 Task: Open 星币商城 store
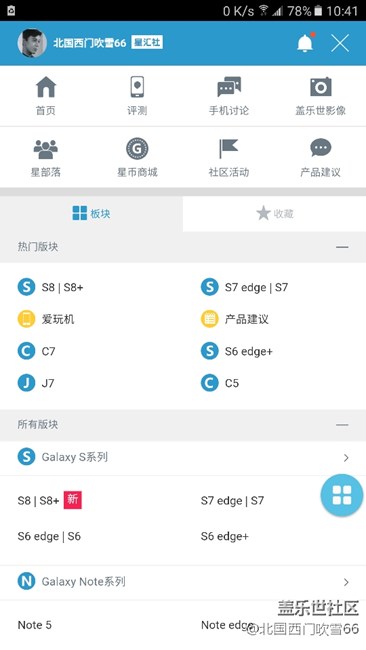[x=137, y=158]
